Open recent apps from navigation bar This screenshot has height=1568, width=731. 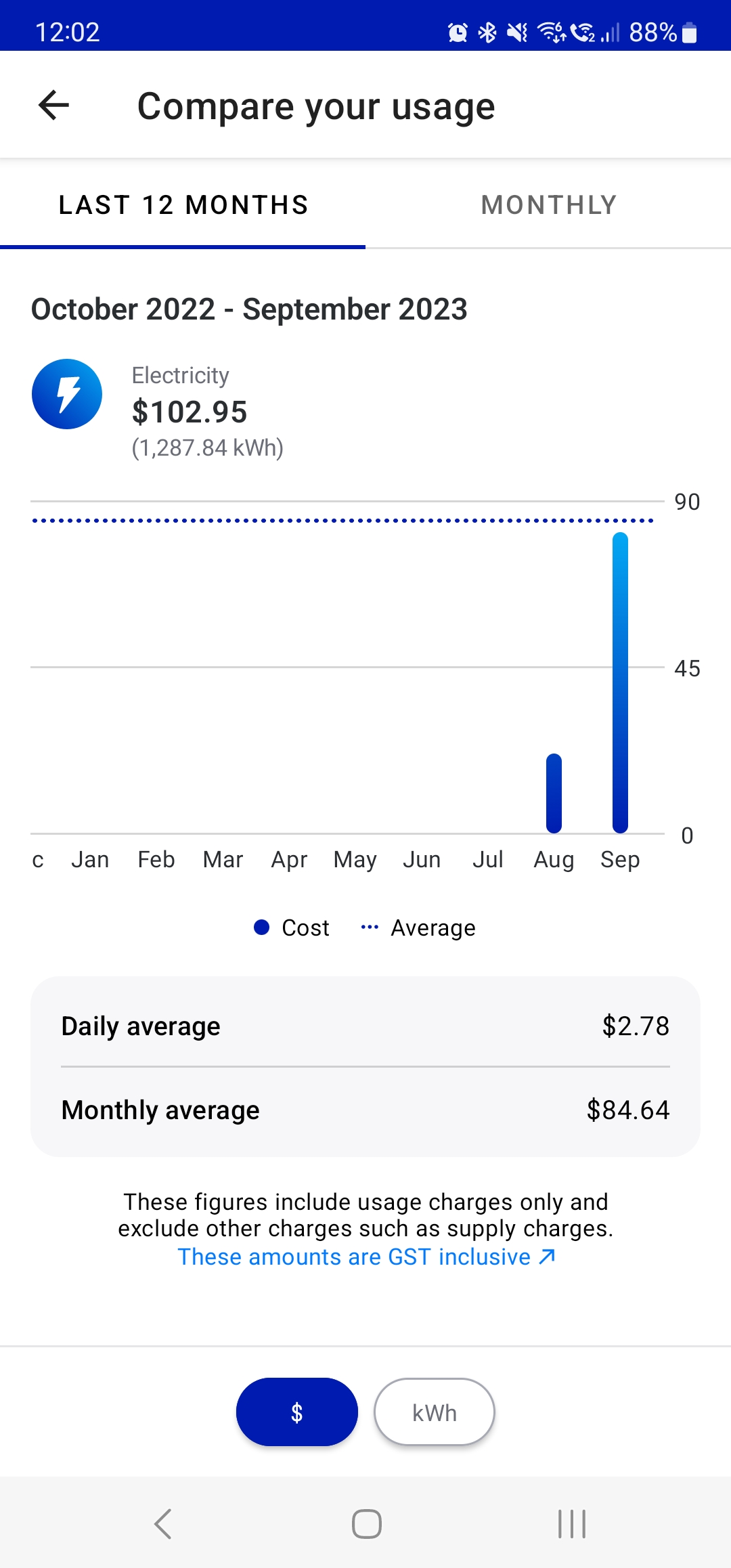(571, 1524)
